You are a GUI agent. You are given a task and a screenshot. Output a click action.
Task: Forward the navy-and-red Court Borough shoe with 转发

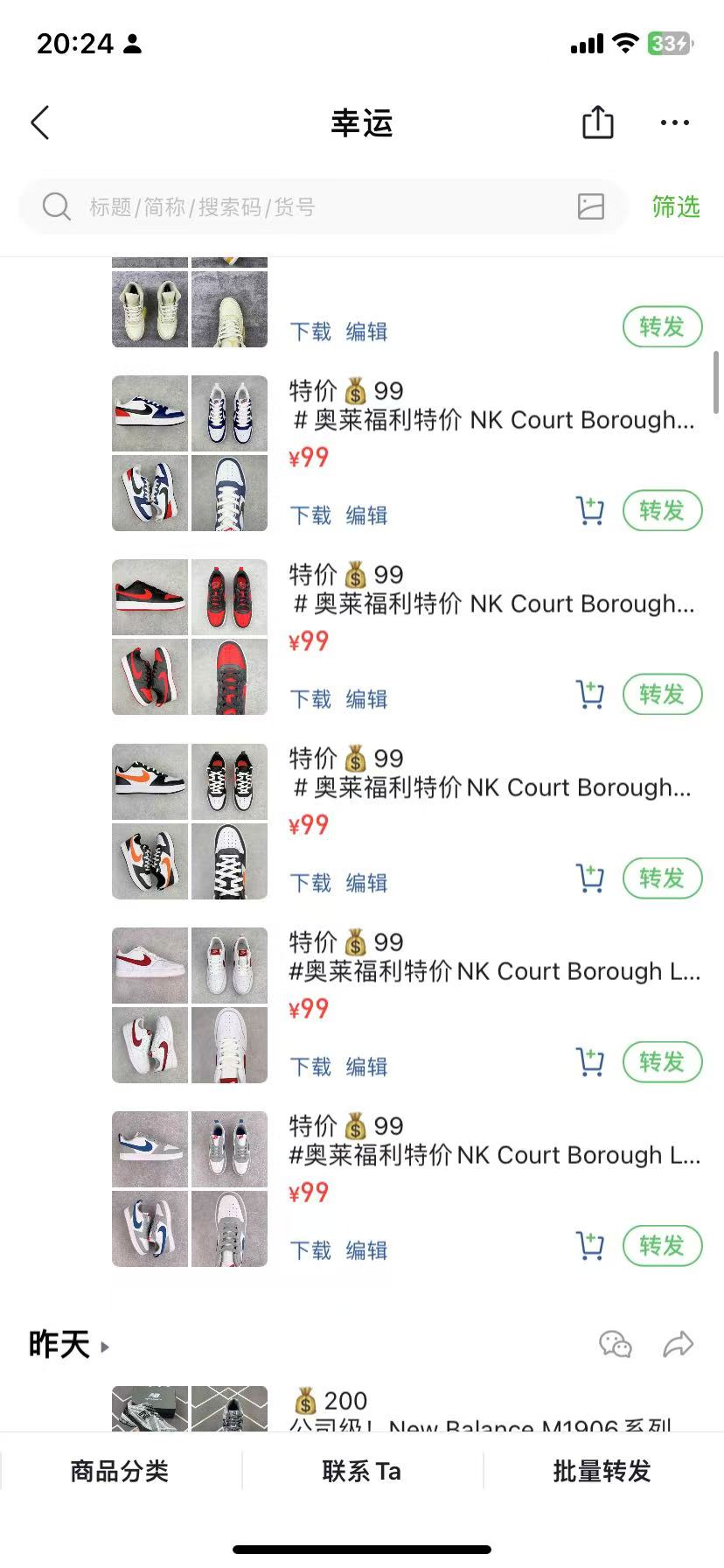[x=662, y=511]
